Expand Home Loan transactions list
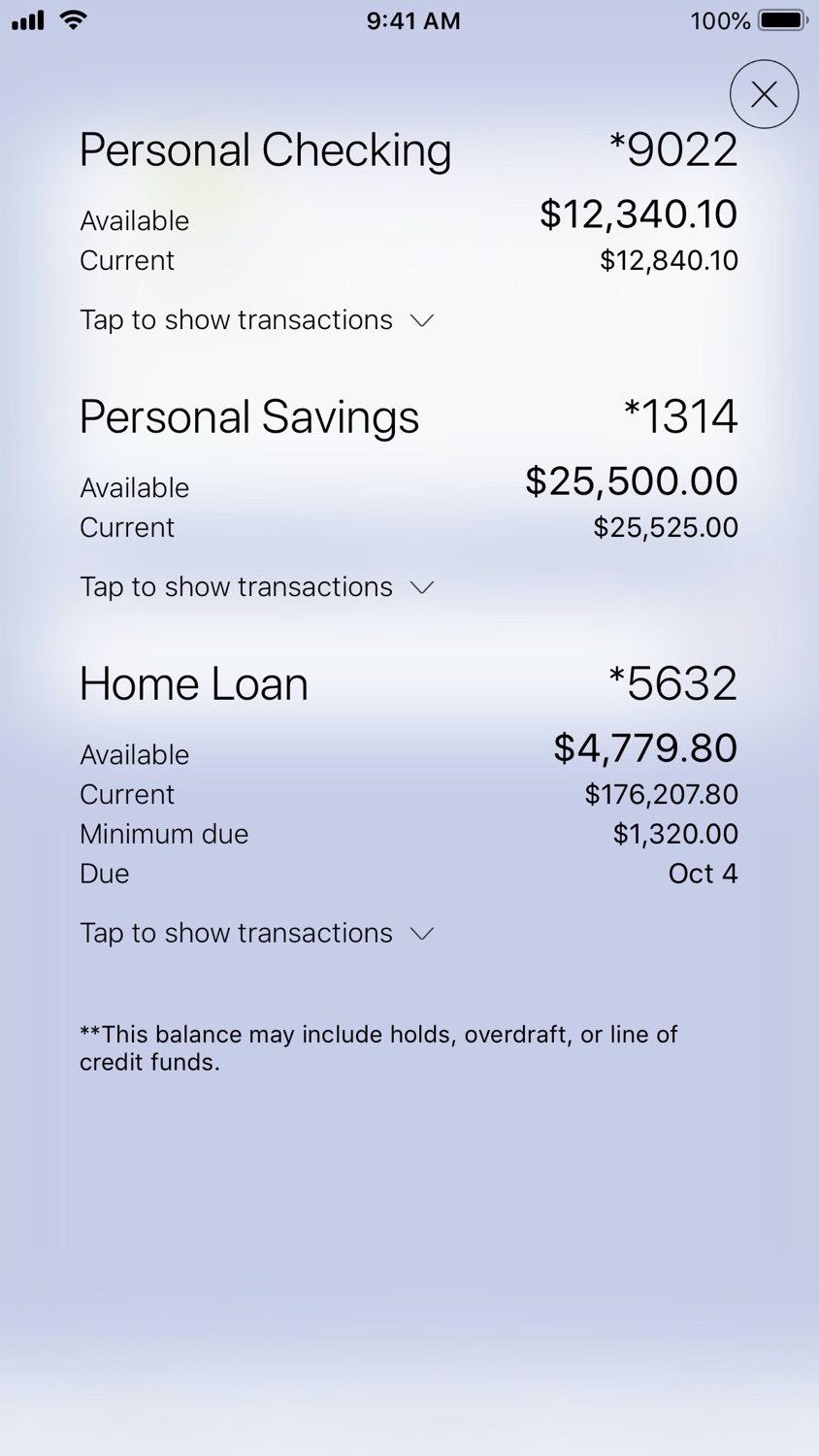This screenshot has height=1456, width=819. pyautogui.click(x=256, y=933)
